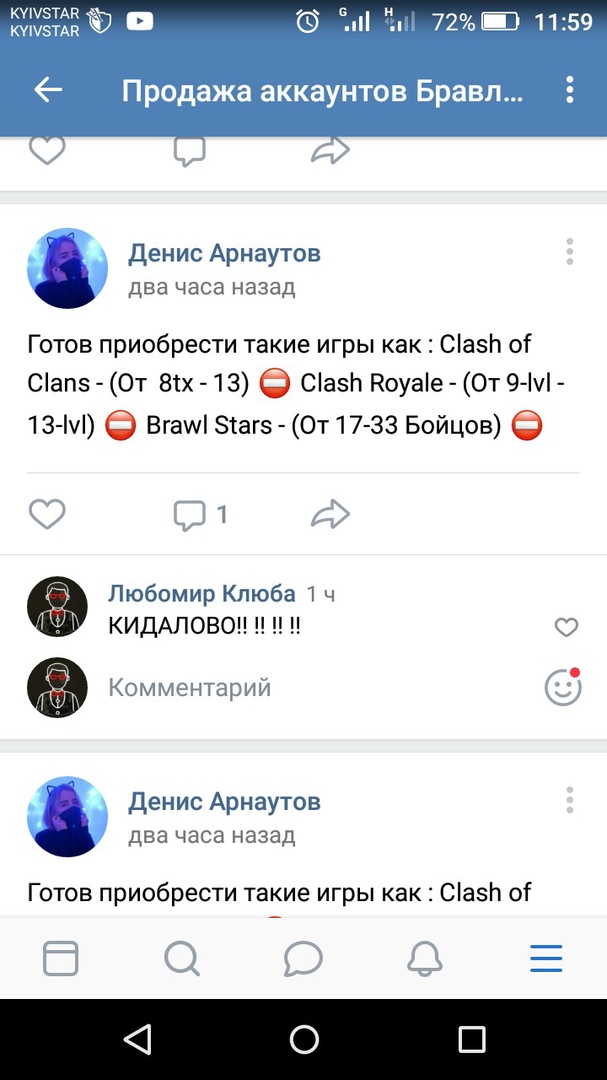This screenshot has height=1080, width=607.
Task: Open the hamburger menu tab
Action: (x=546, y=959)
